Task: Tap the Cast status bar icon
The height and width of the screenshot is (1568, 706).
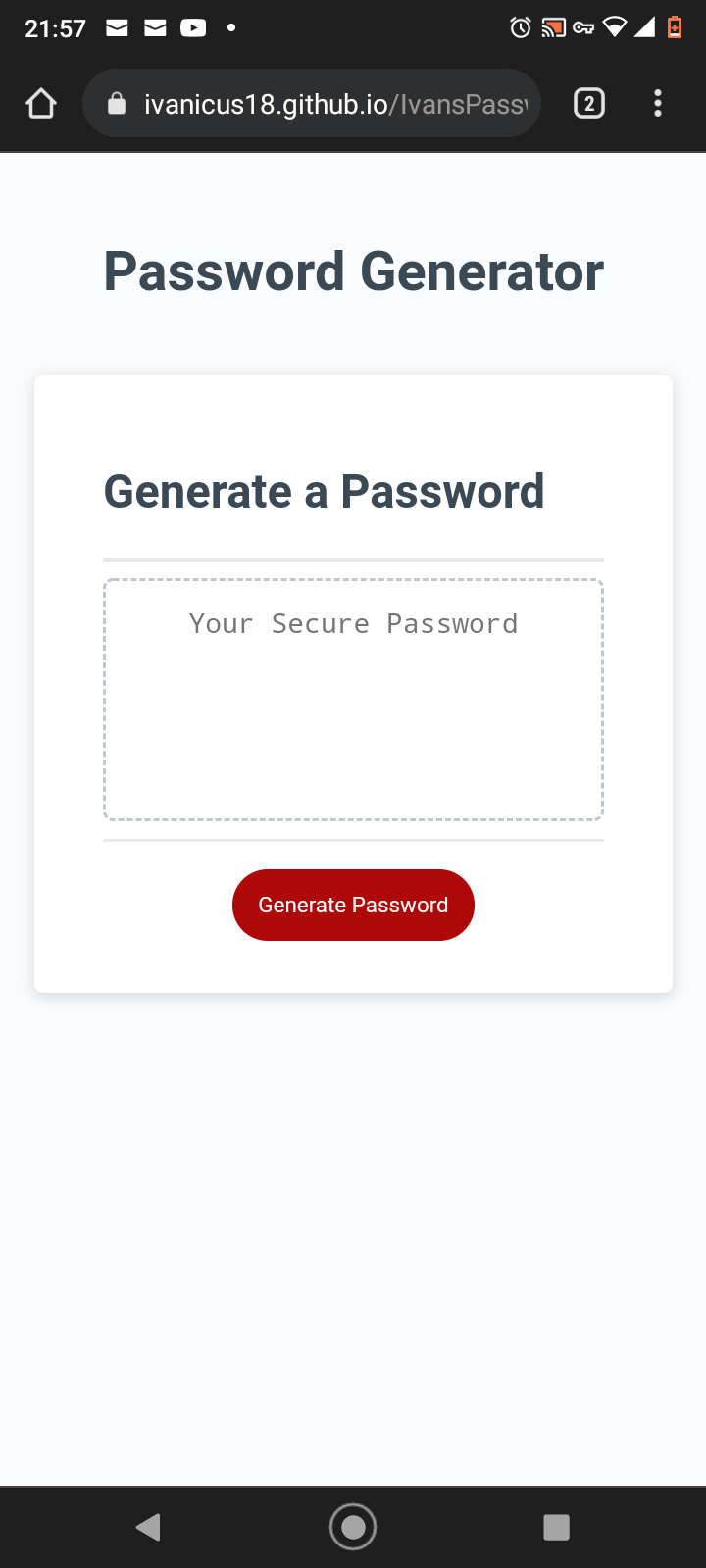Action: (551, 27)
